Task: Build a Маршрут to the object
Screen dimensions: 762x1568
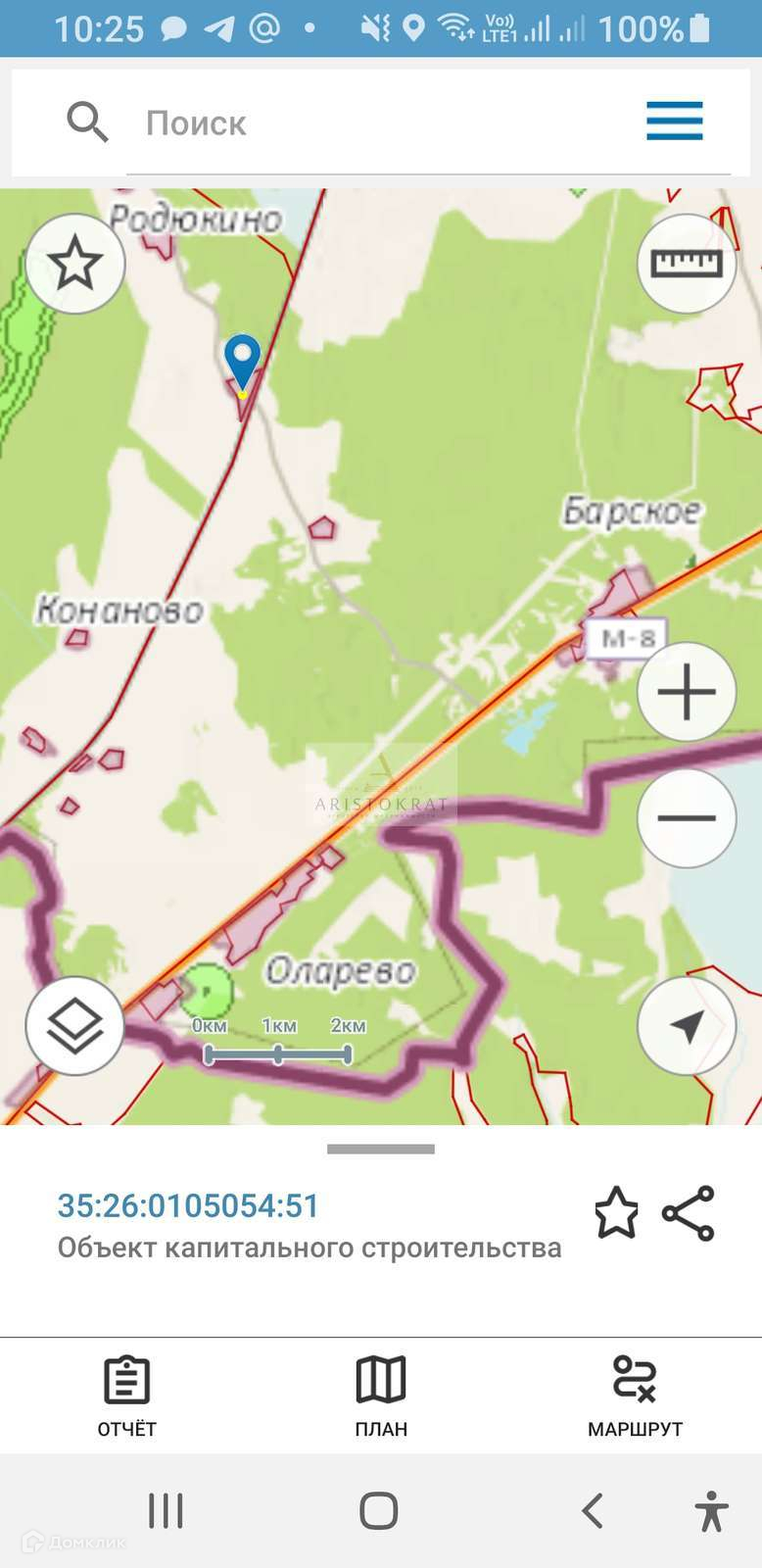Action: (x=635, y=1396)
